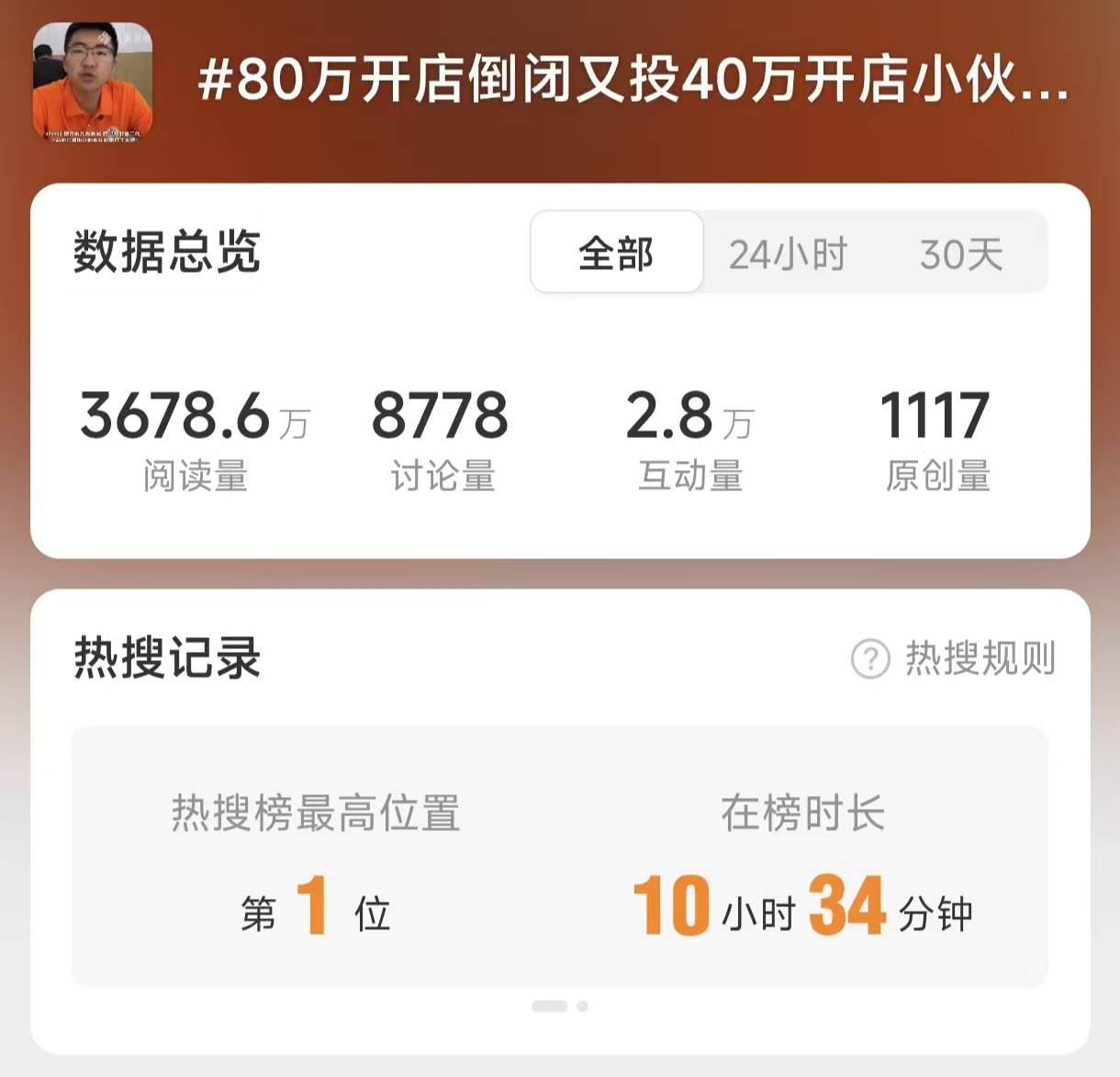Viewport: 1120px width, 1077px height.
Task: Switch to the 全部 data tab
Action: pyautogui.click(x=616, y=253)
